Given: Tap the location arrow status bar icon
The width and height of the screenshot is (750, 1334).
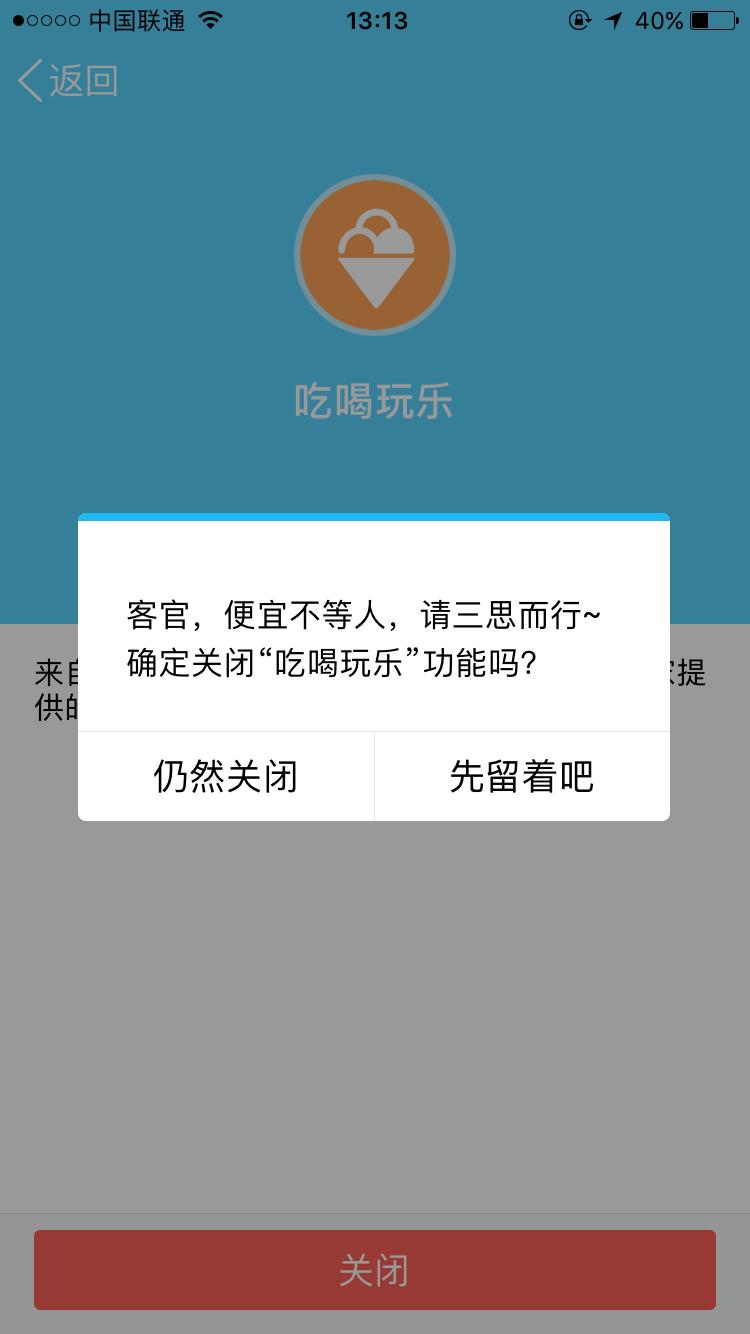Looking at the screenshot, I should [x=614, y=19].
